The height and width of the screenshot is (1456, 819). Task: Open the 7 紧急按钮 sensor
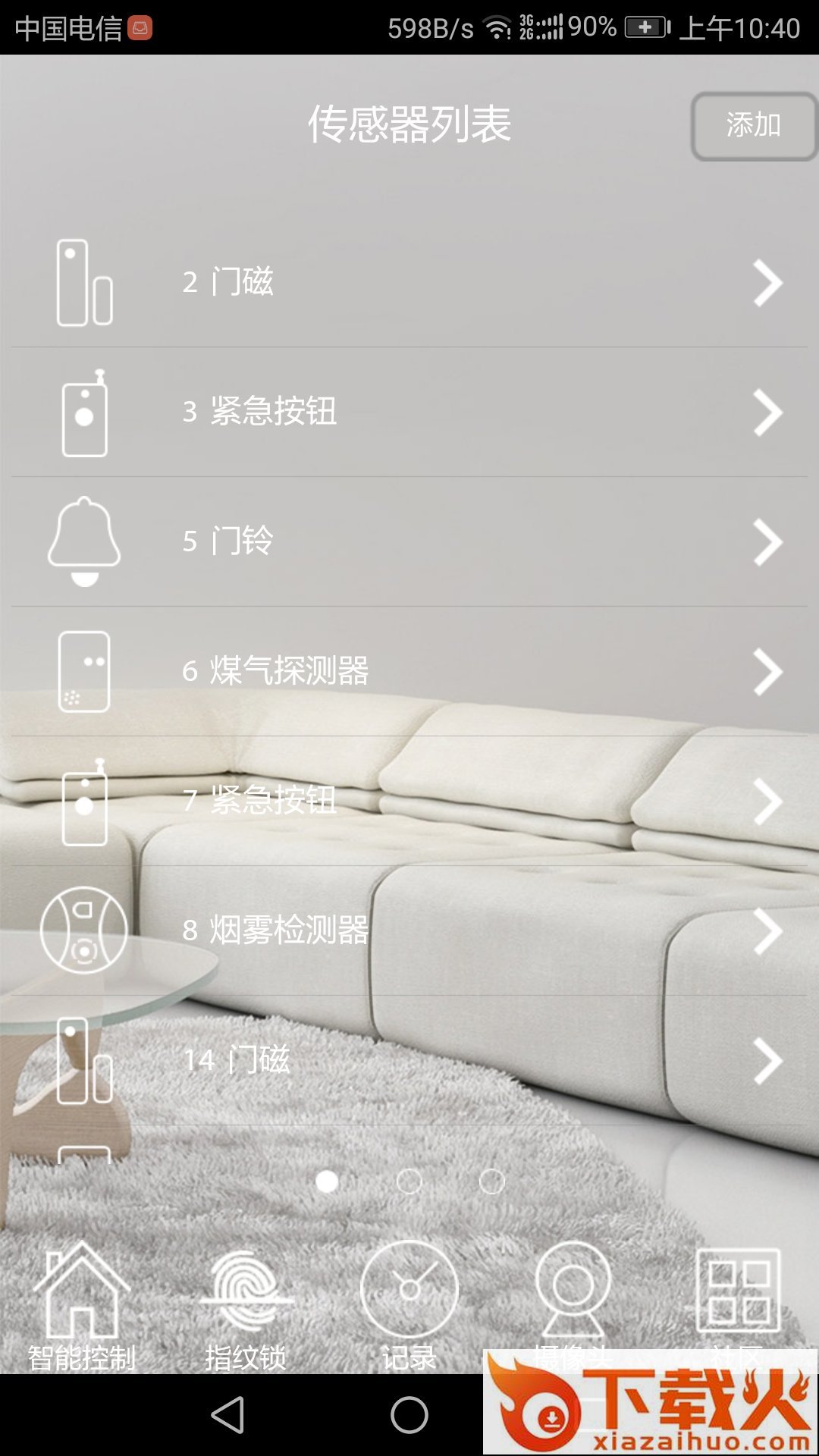(x=409, y=801)
